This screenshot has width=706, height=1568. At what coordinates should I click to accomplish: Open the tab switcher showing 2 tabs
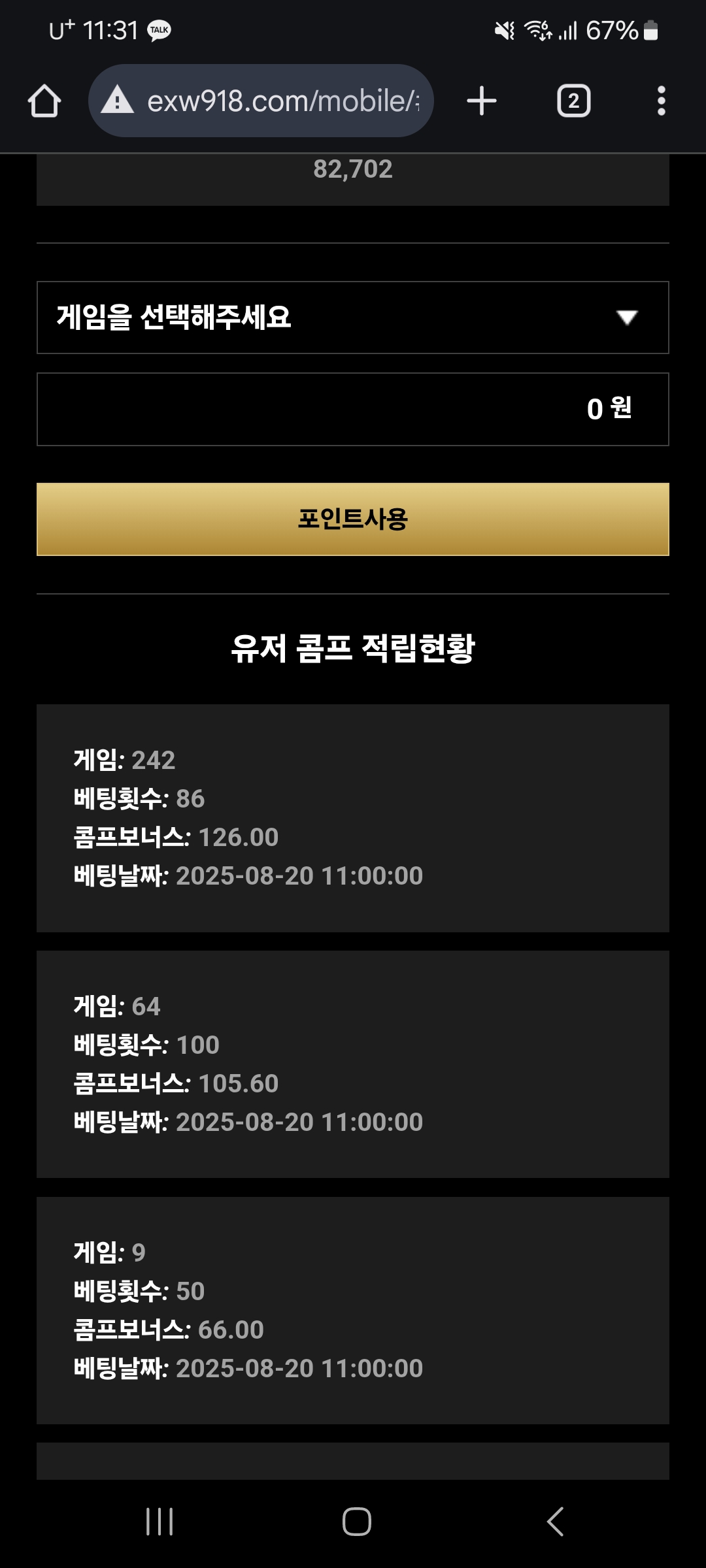pyautogui.click(x=573, y=101)
